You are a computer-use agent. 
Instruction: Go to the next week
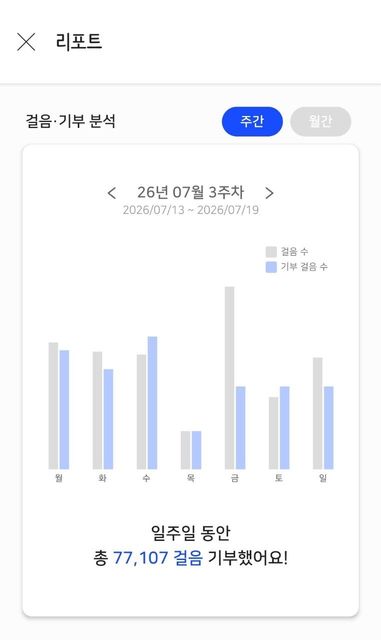point(269,193)
